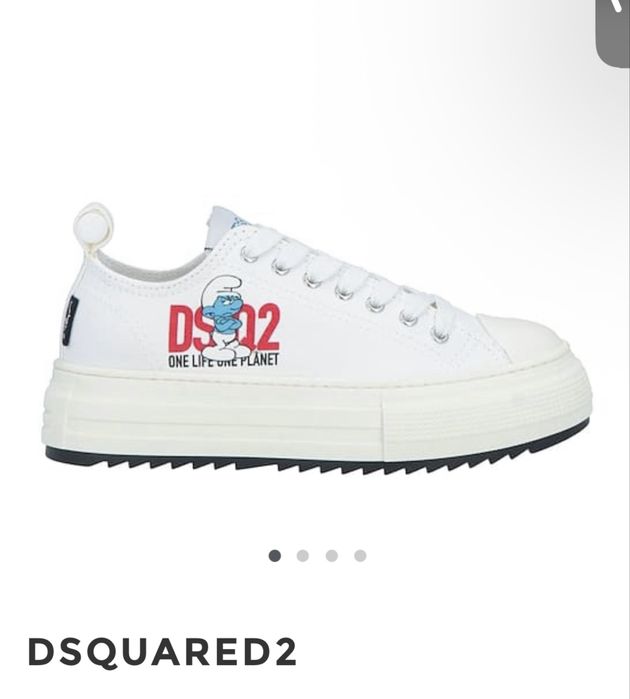Viewport: 630px width, 699px height.
Task: Open the Dsquared2 sneaker product photo
Action: pyautogui.click(x=315, y=340)
